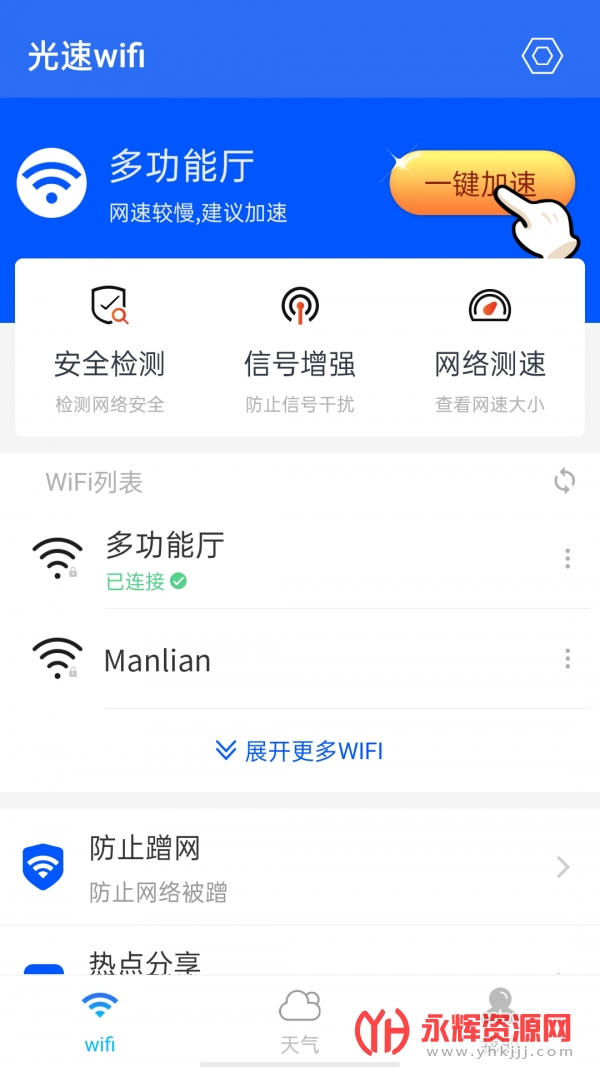Open the settings hexagon icon
This screenshot has width=600, height=1067.
542,56
